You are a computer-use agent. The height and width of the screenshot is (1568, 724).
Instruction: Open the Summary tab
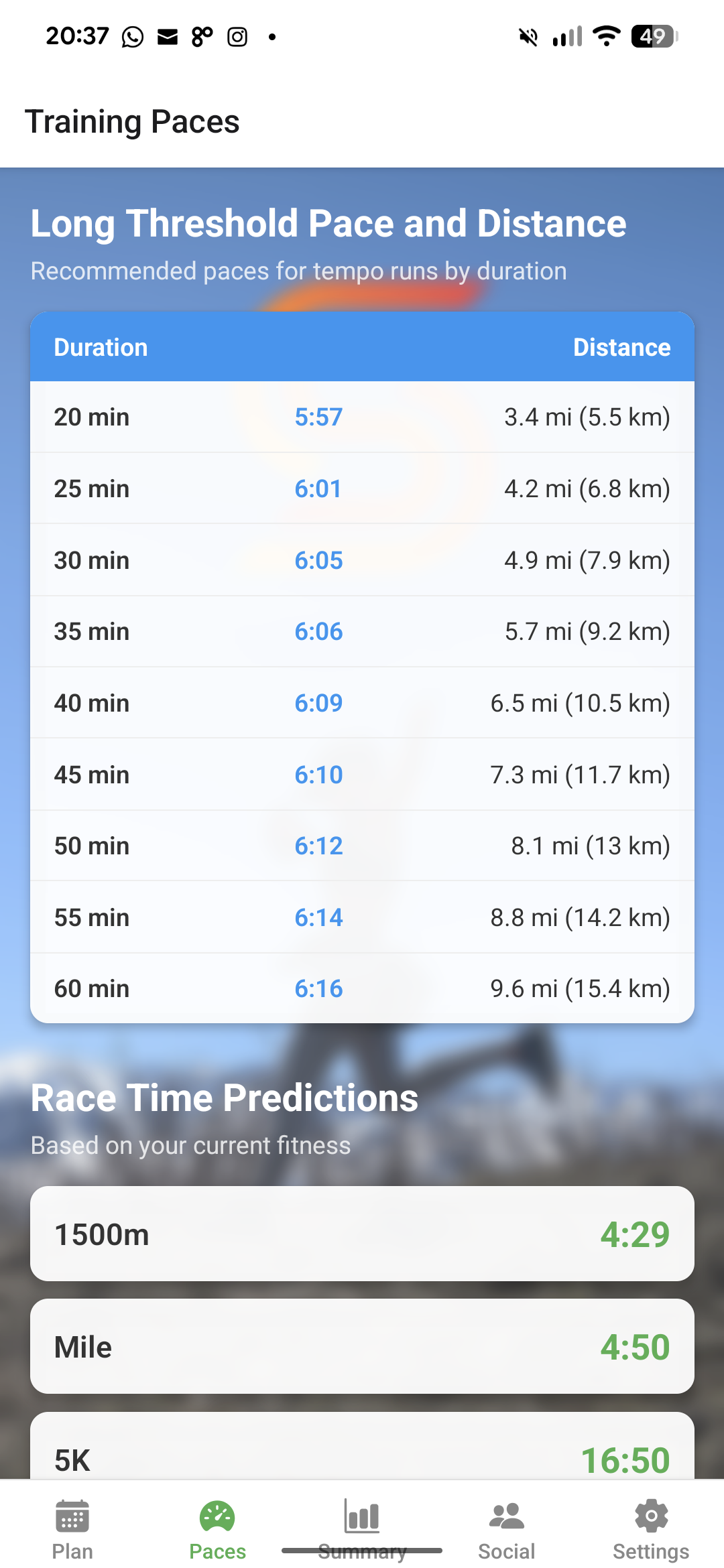tap(362, 1529)
